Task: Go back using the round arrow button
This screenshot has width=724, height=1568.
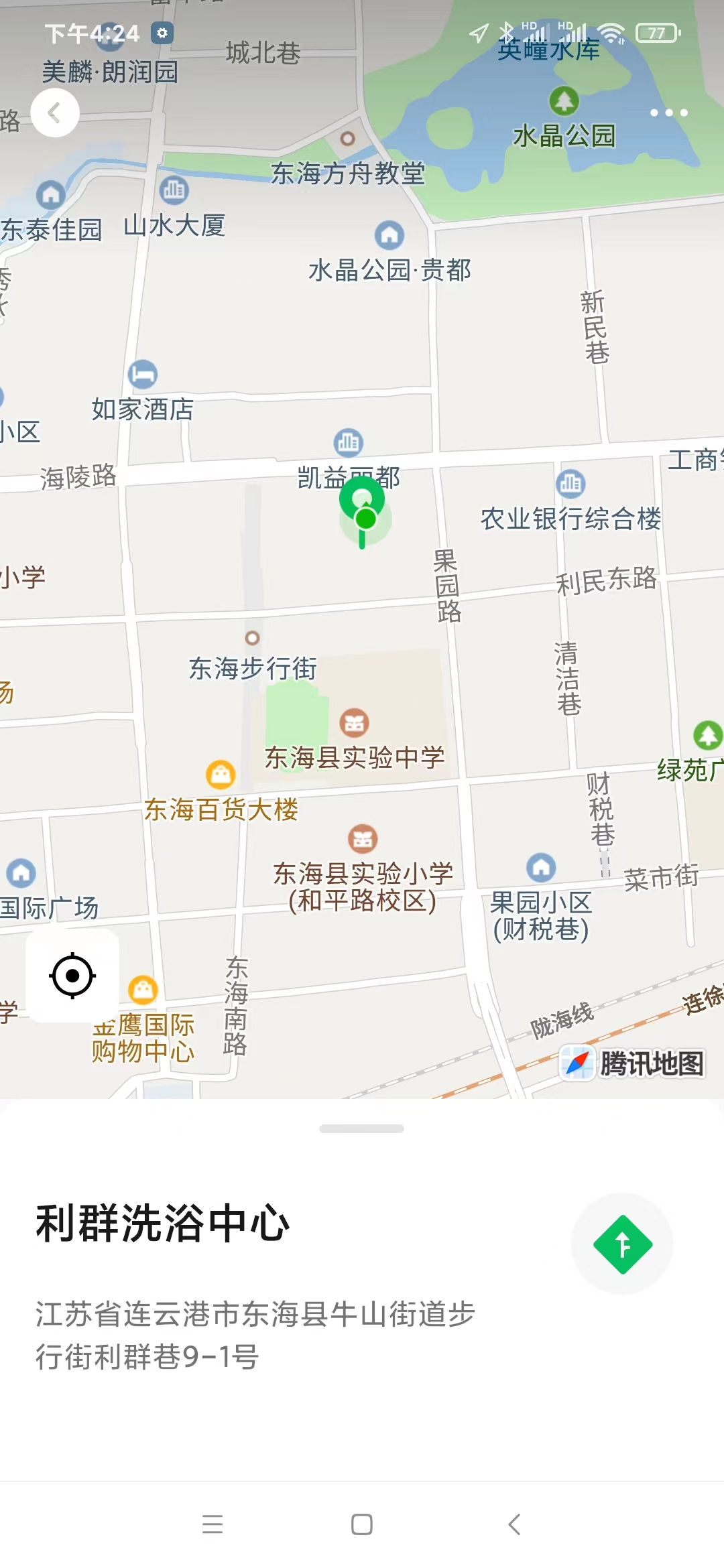Action: [55, 113]
